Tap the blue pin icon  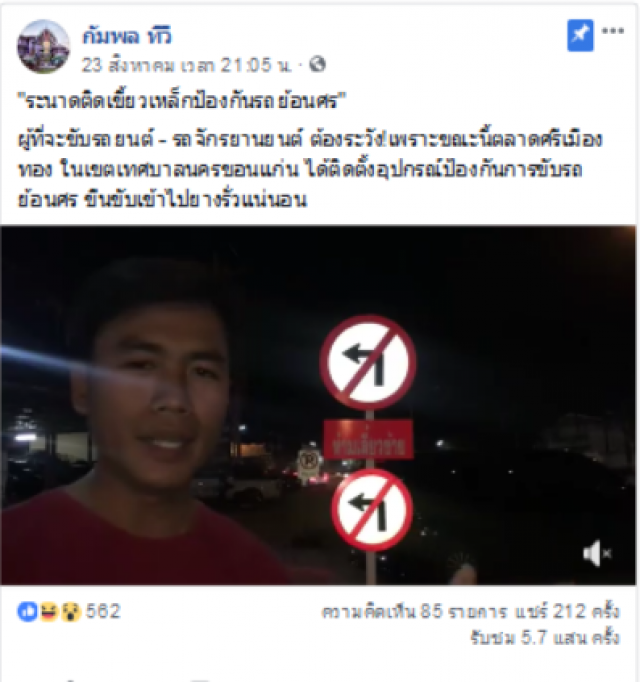coord(579,36)
